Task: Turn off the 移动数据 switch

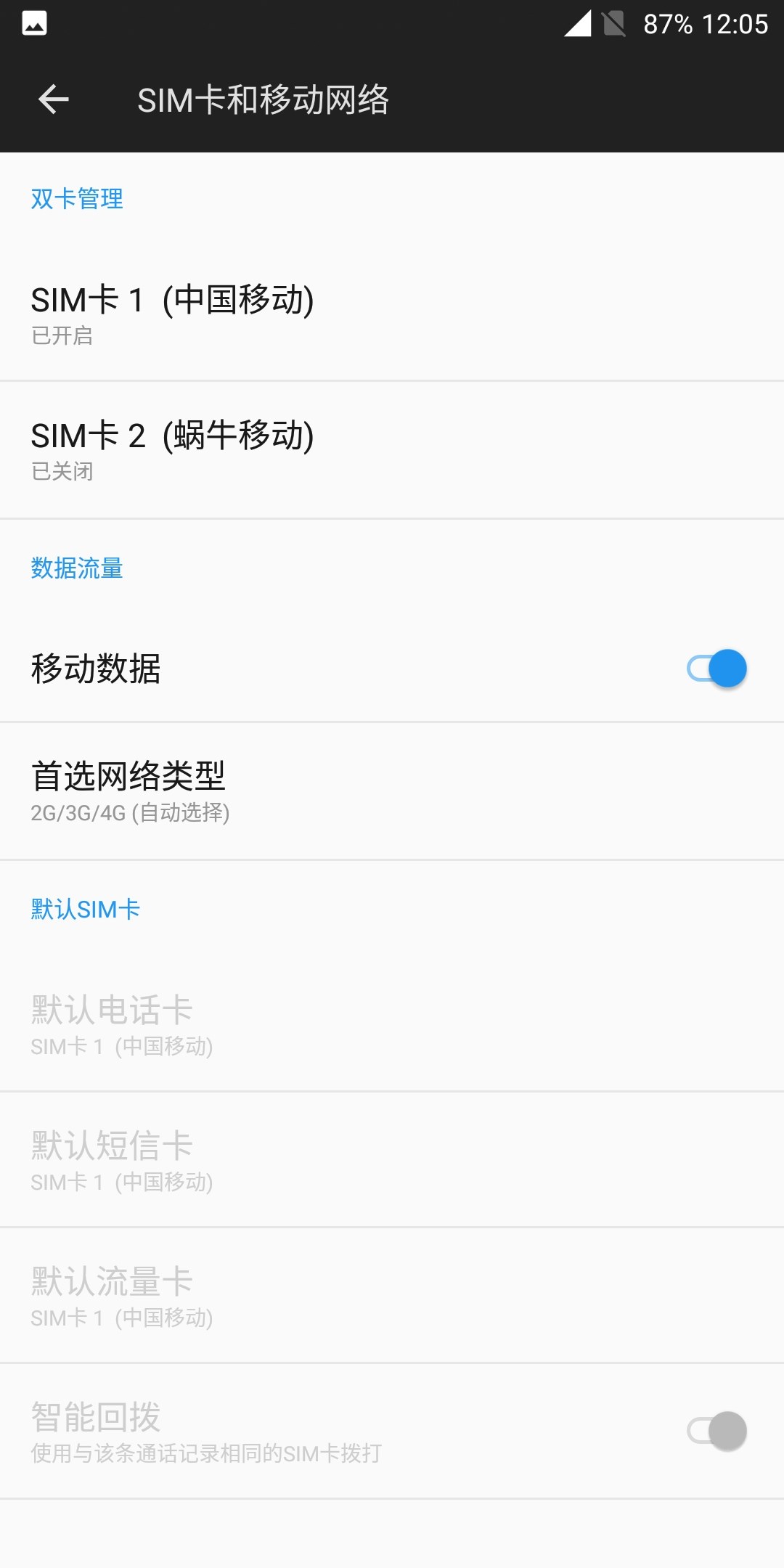Action: point(716,668)
